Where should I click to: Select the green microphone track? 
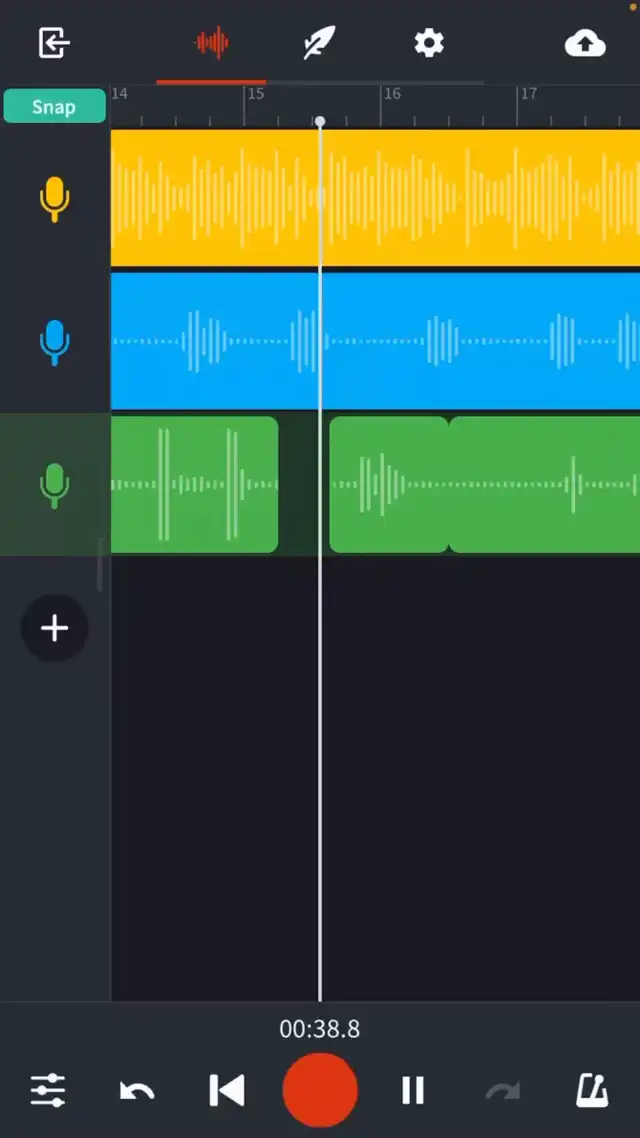point(54,485)
